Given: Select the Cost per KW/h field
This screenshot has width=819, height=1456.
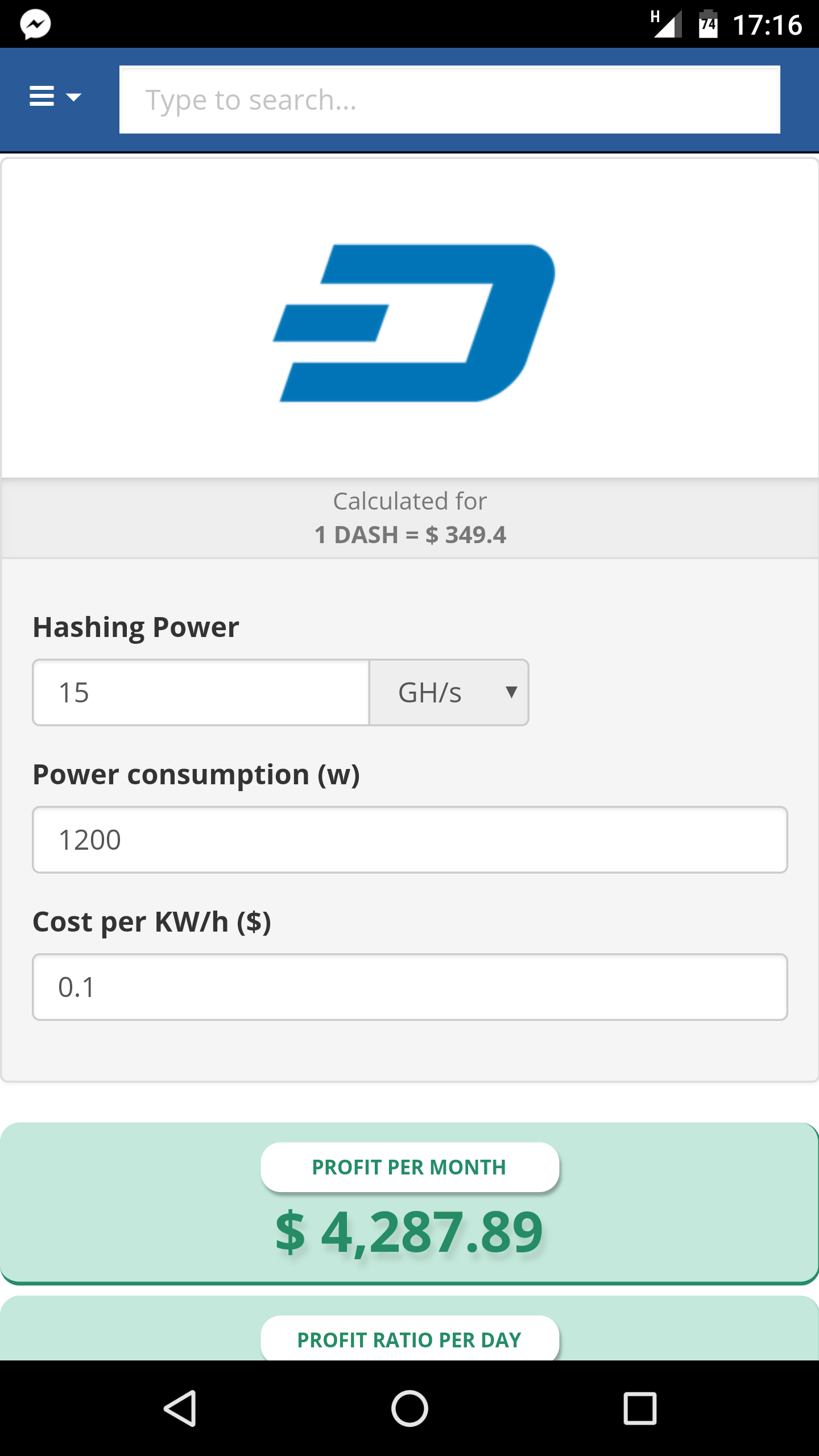Looking at the screenshot, I should coord(409,987).
